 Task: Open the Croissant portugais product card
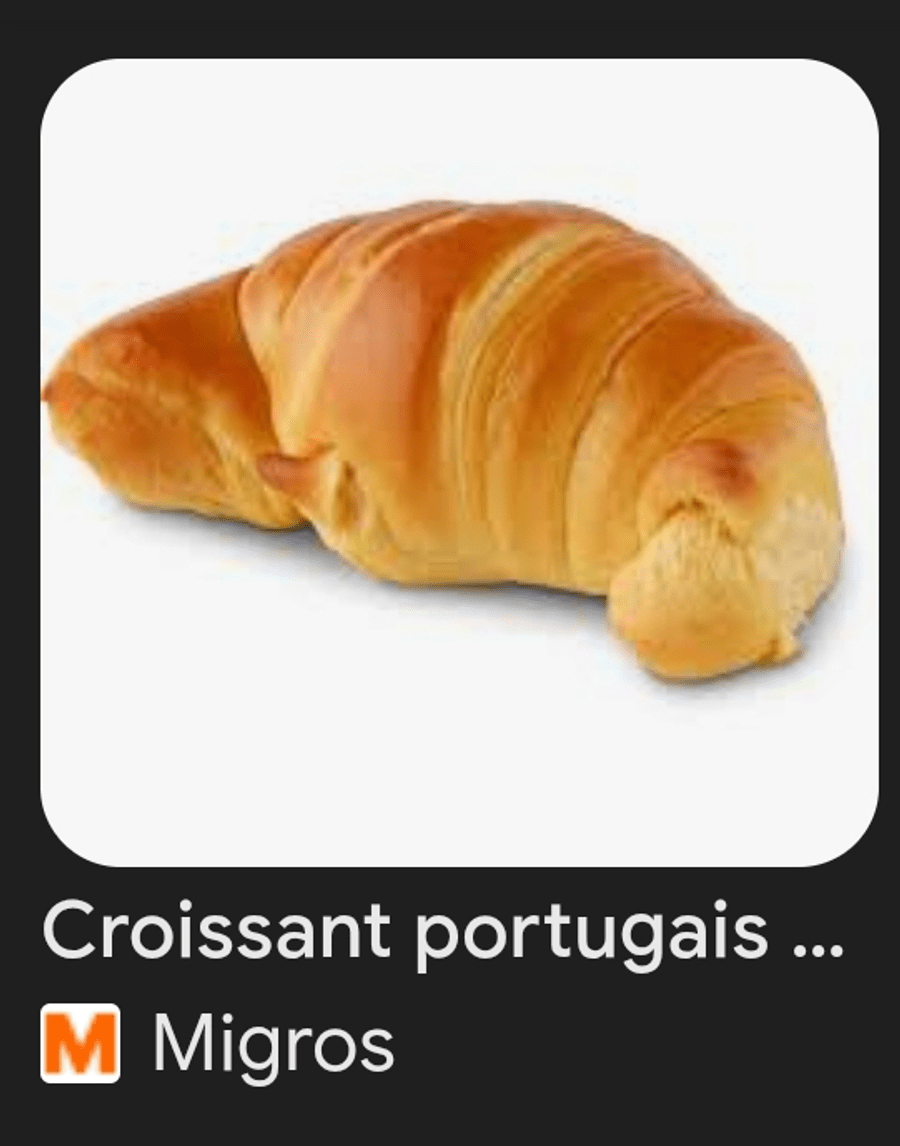point(459,462)
